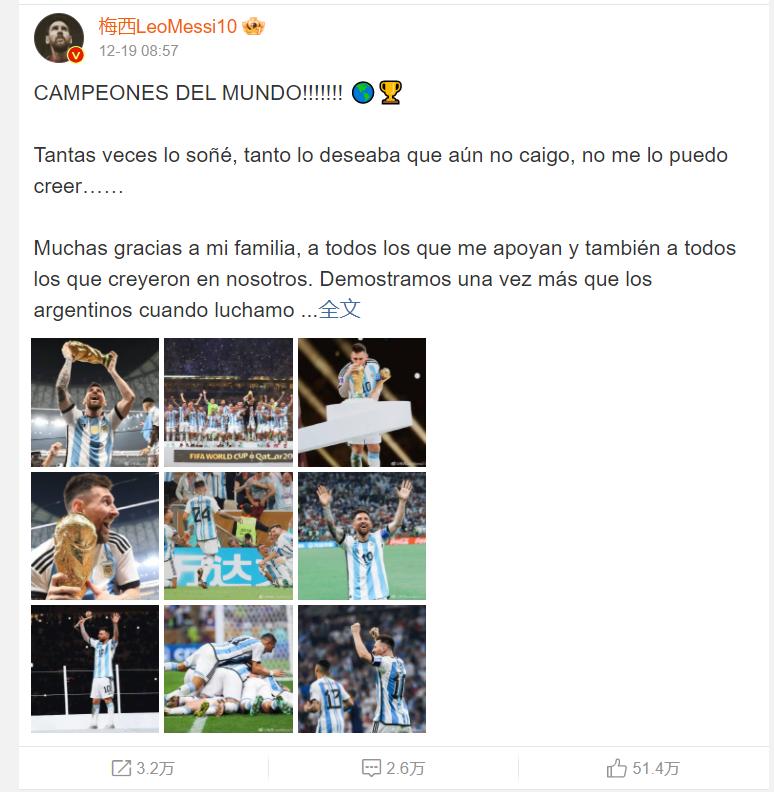Screen dimensions: 774x792
Task: Open the comments showing 2.6万
Action: tap(393, 768)
